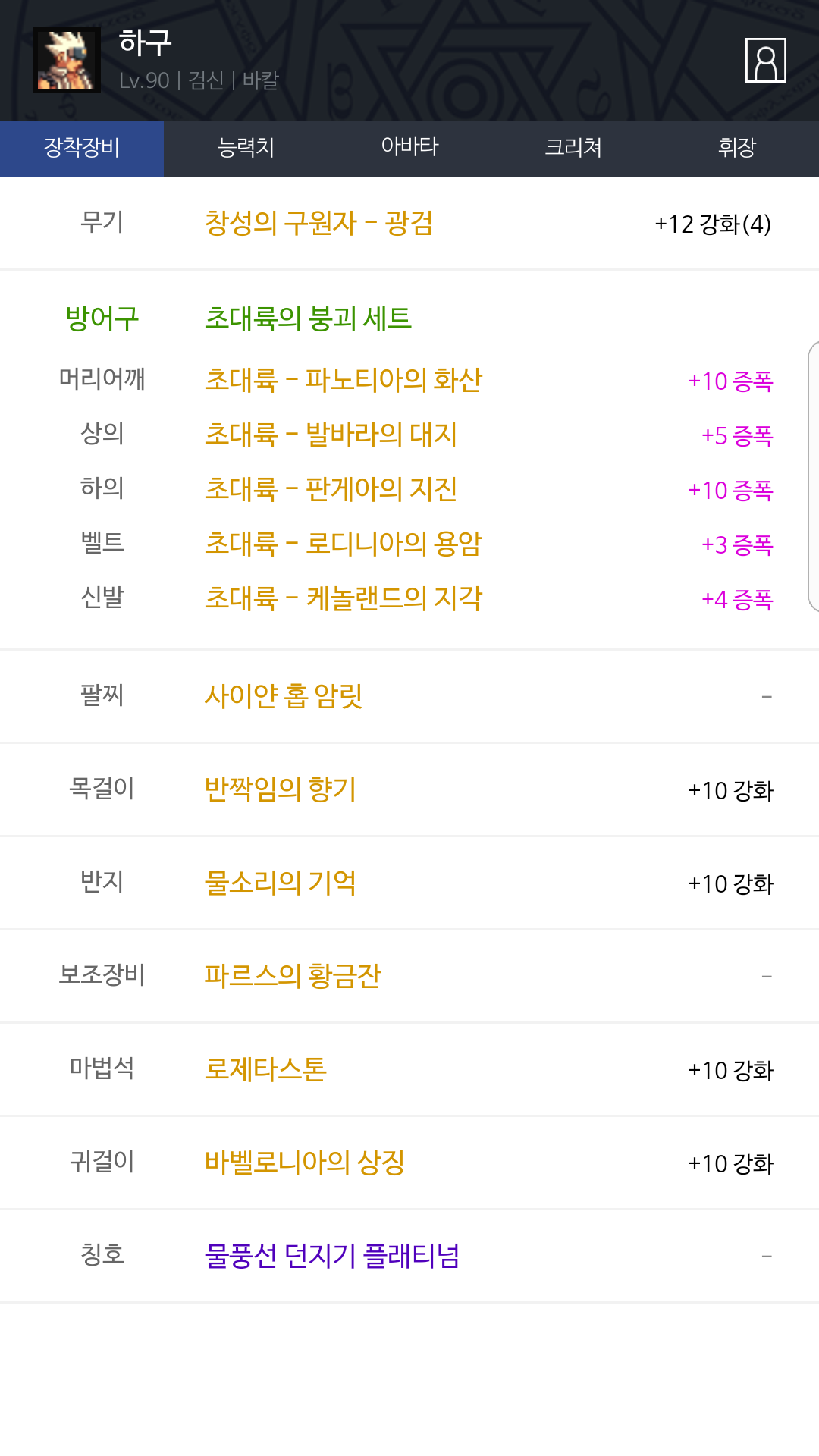Select the 장착장비 tab
819x1456 pixels.
coord(82,149)
